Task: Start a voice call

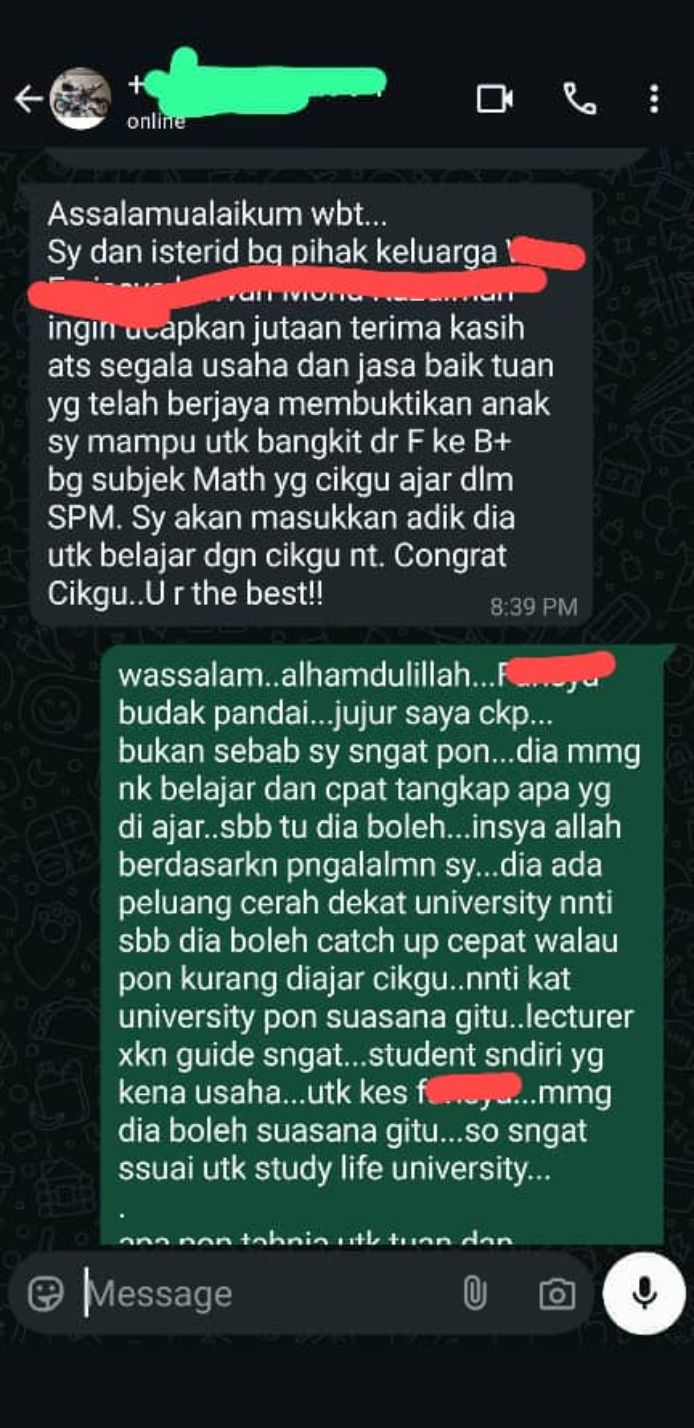Action: (x=579, y=98)
